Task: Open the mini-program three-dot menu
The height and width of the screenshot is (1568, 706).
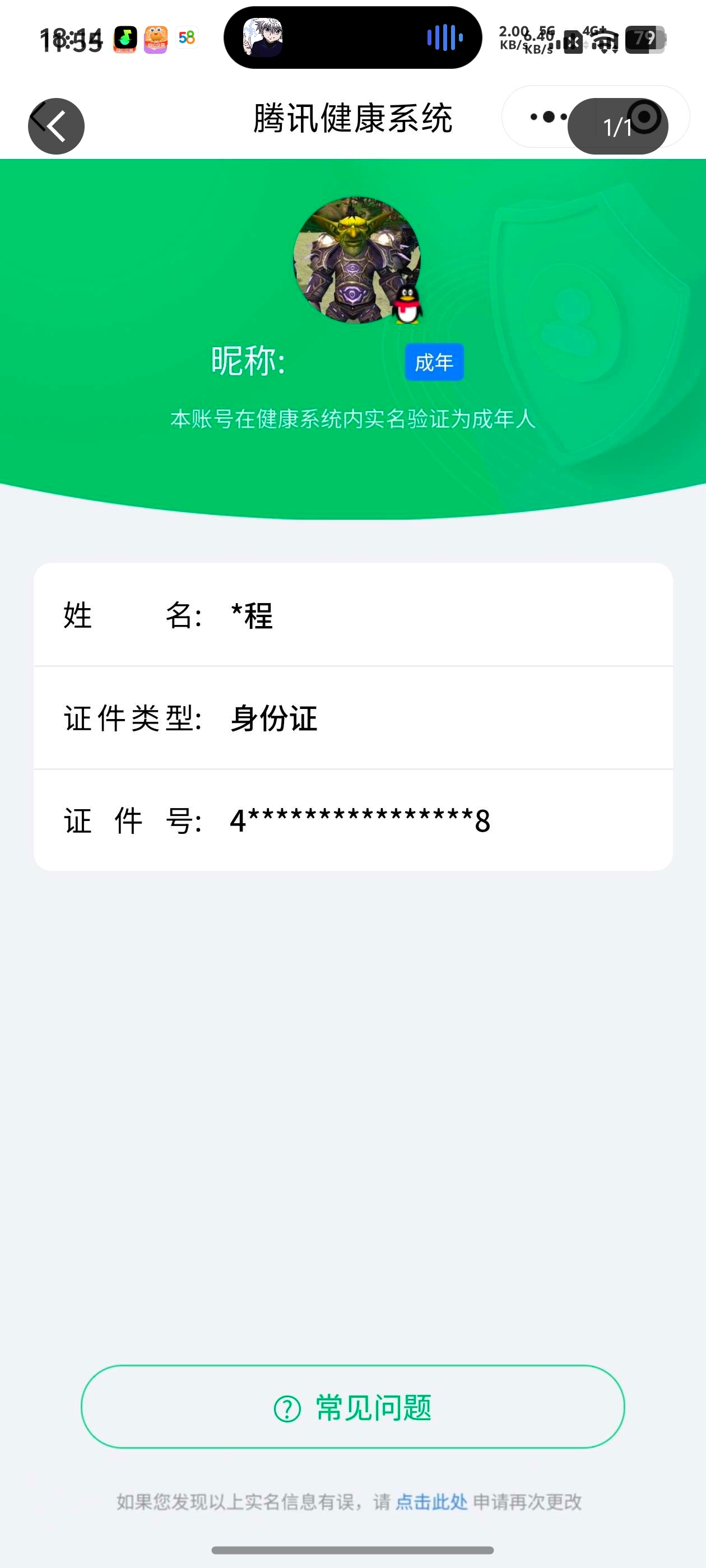Action: point(545,117)
